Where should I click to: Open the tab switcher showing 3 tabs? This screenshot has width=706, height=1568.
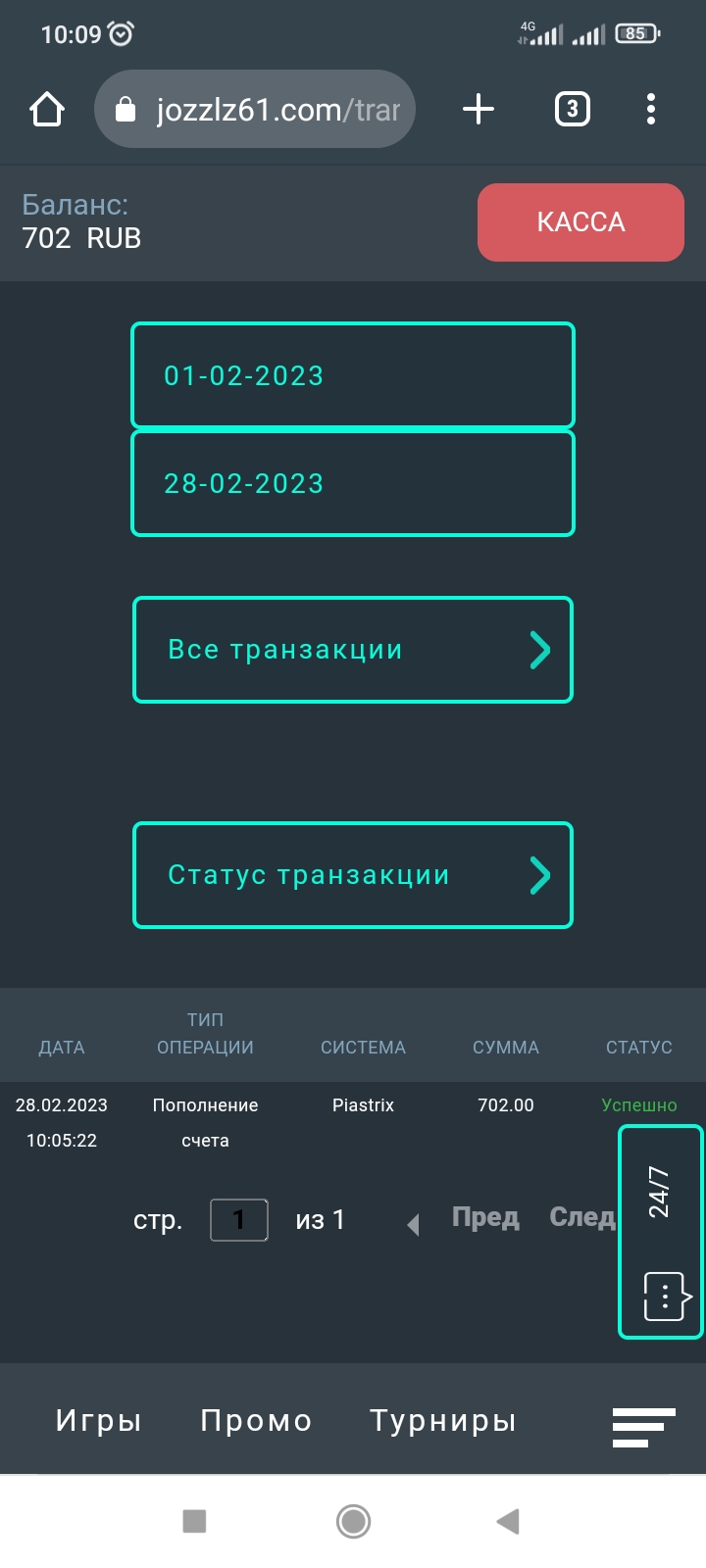click(x=572, y=109)
